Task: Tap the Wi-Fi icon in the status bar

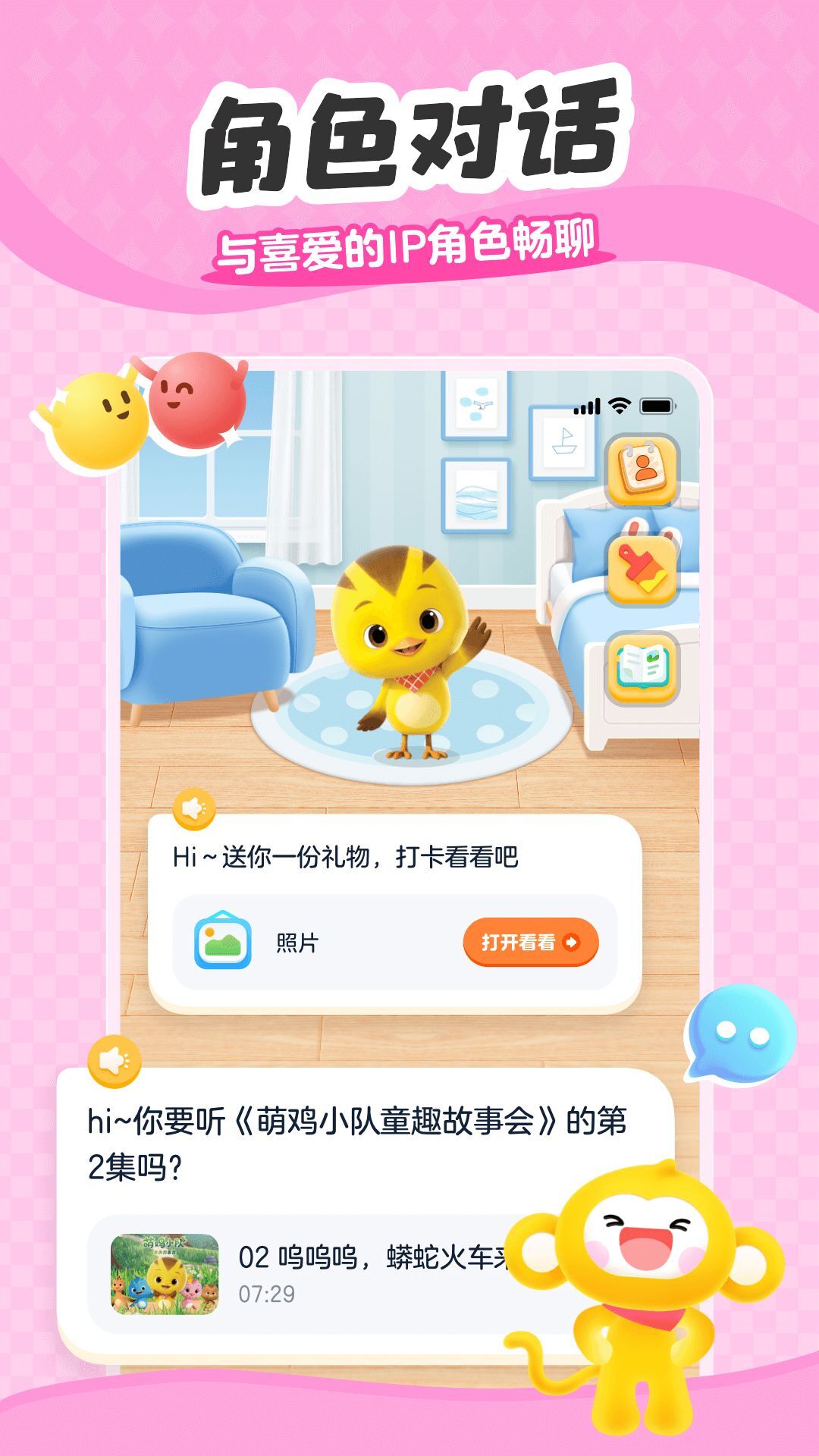Action: (x=619, y=406)
